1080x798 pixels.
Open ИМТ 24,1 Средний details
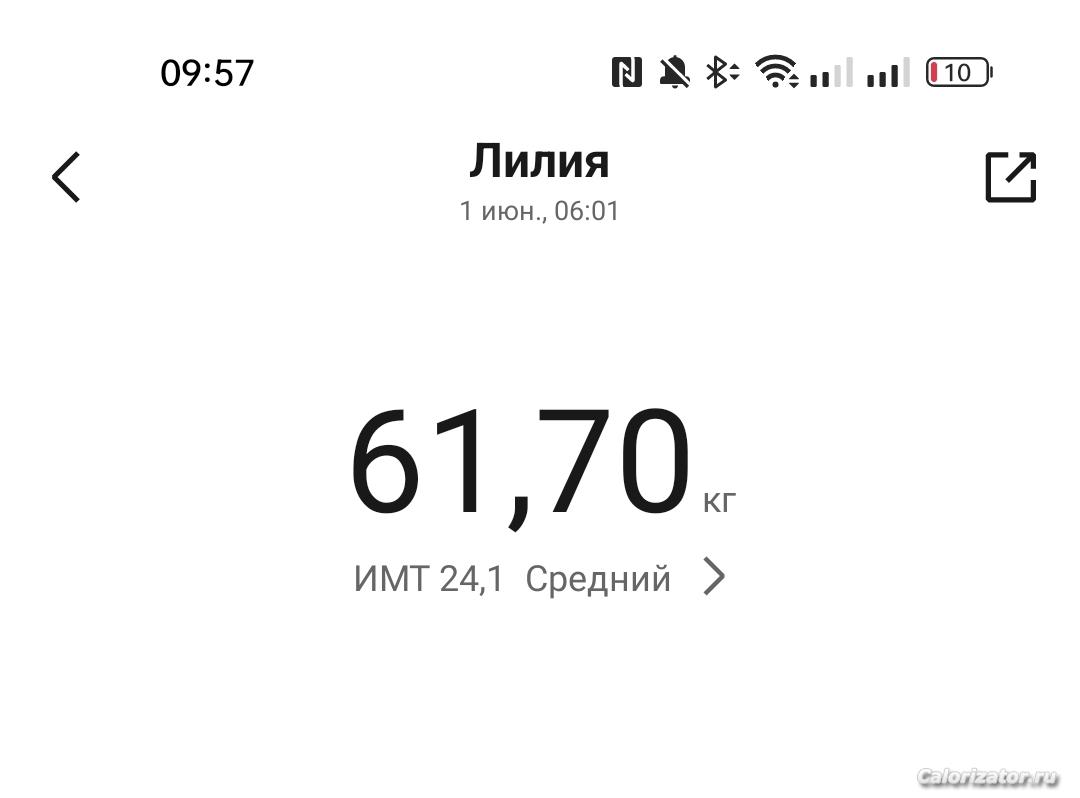tap(540, 578)
